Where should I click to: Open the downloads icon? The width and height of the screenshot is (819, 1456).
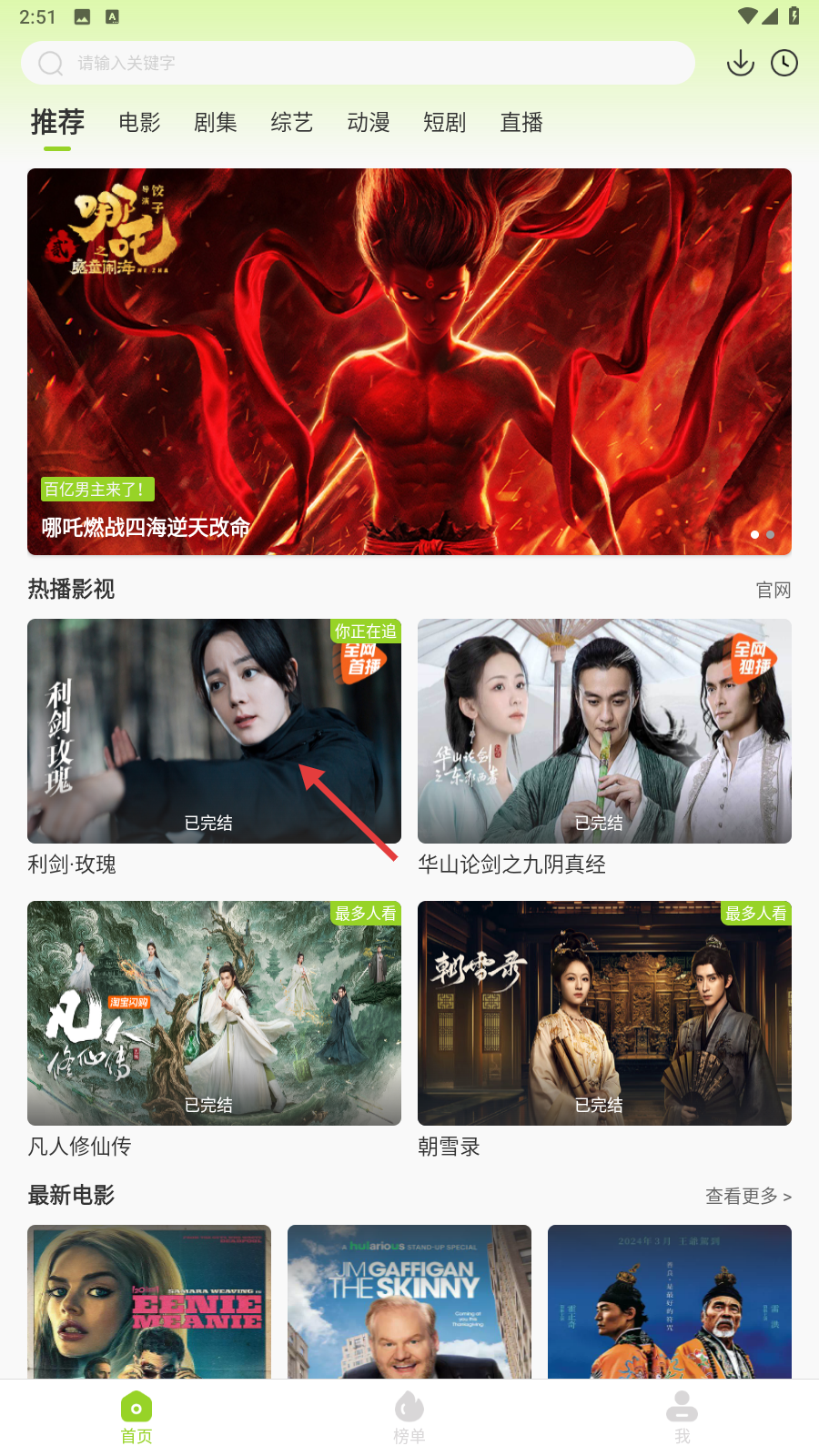[x=741, y=63]
